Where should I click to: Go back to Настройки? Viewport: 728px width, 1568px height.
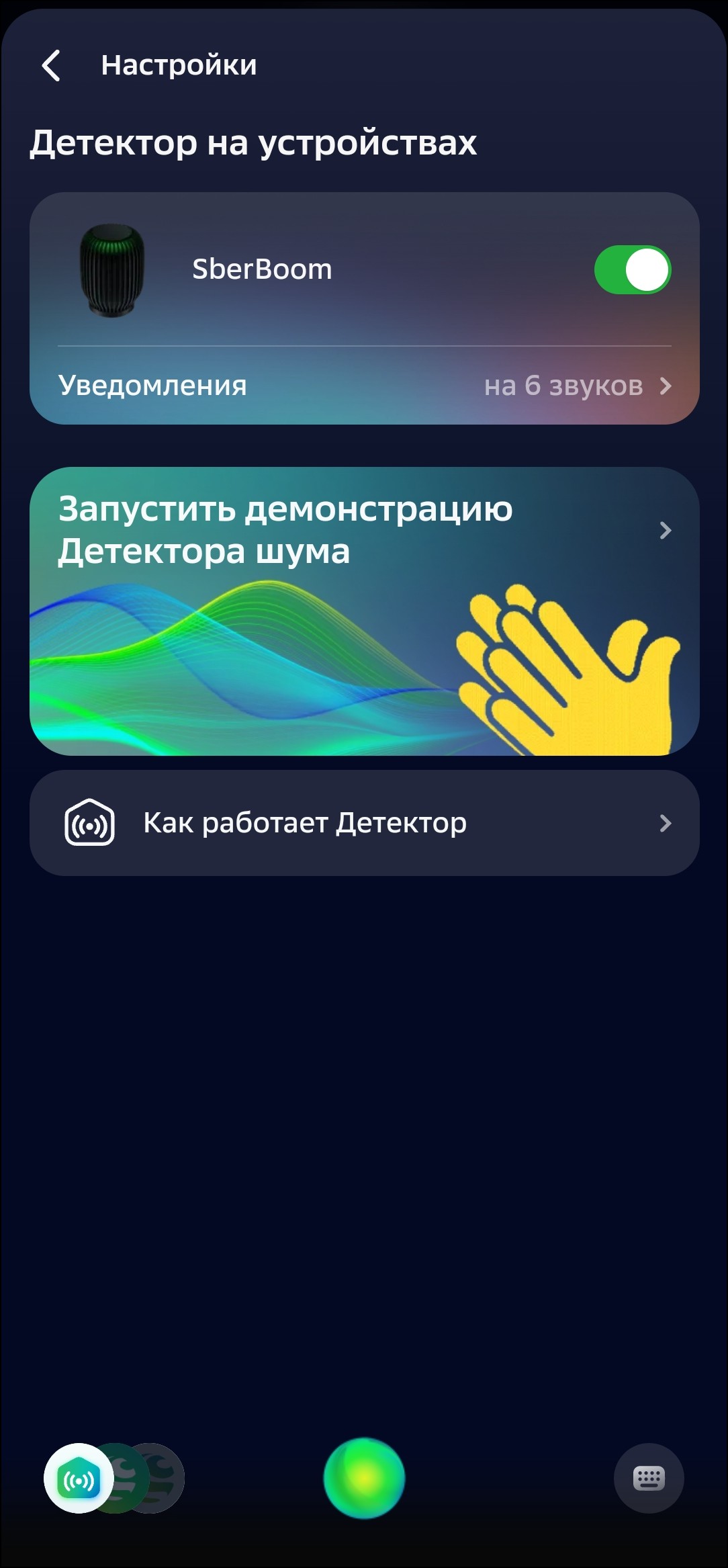pyautogui.click(x=51, y=66)
